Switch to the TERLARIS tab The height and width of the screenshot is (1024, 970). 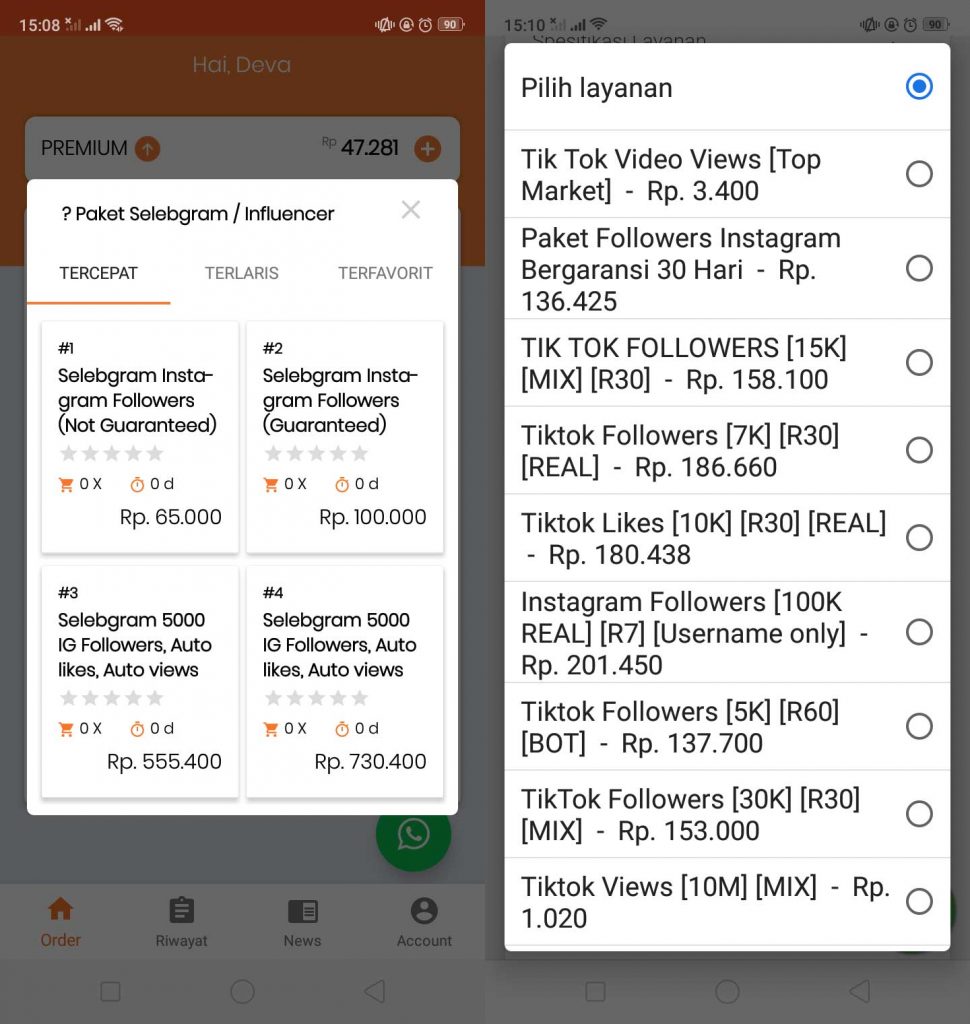240,273
